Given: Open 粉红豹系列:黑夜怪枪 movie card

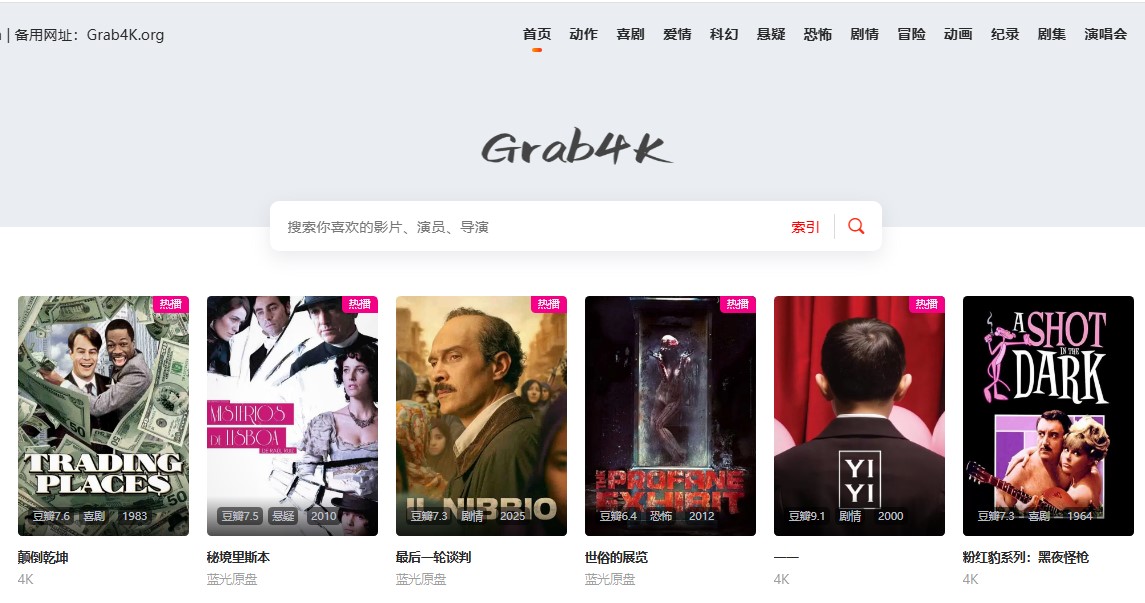Looking at the screenshot, I should click(x=1048, y=415).
